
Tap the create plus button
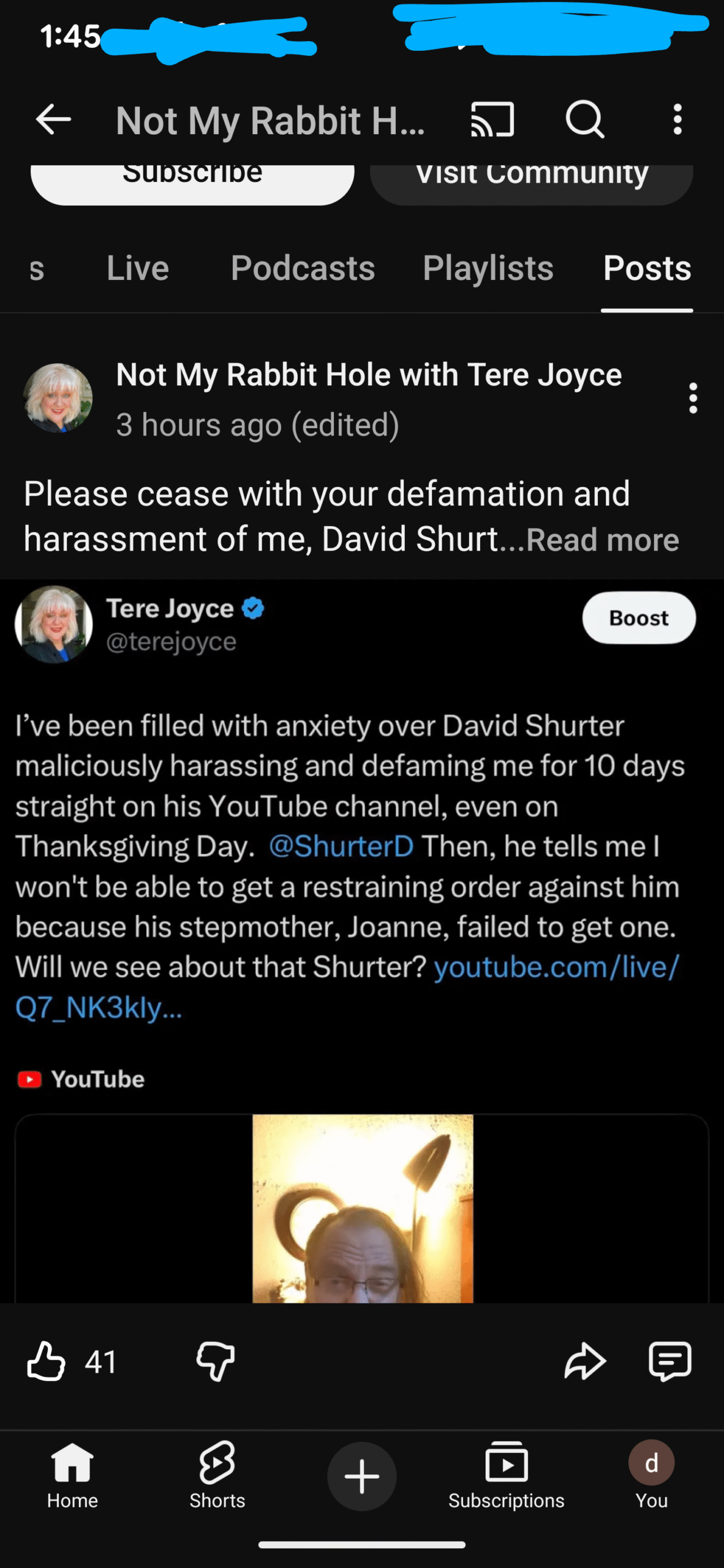coord(361,1476)
